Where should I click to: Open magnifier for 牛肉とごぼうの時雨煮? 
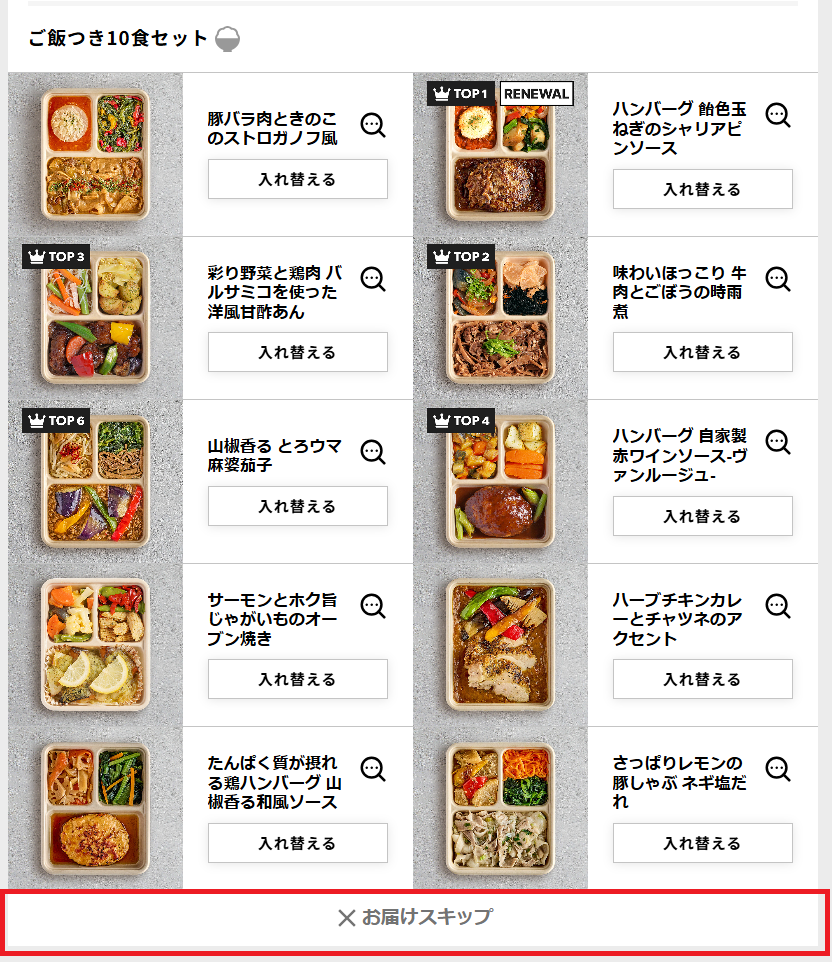pyautogui.click(x=778, y=279)
